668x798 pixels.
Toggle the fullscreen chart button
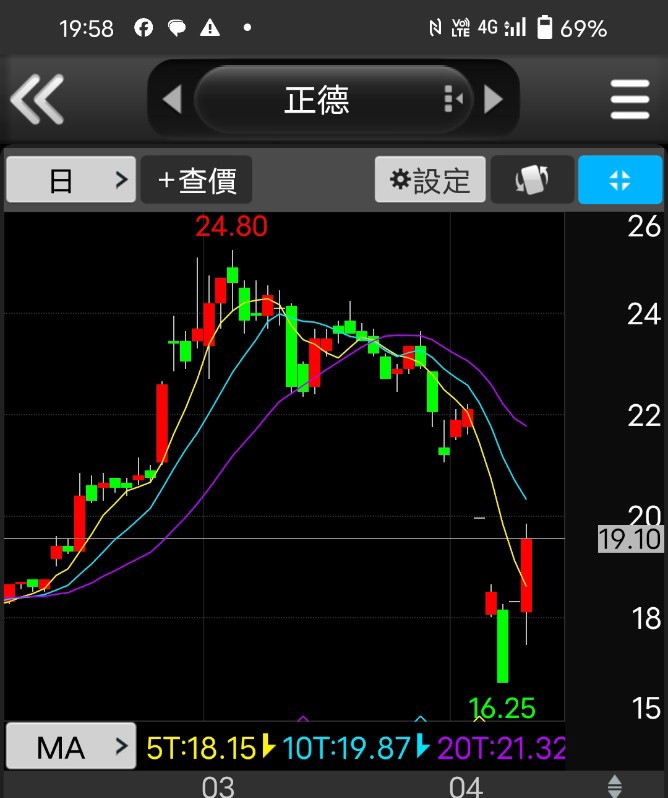[x=620, y=180]
